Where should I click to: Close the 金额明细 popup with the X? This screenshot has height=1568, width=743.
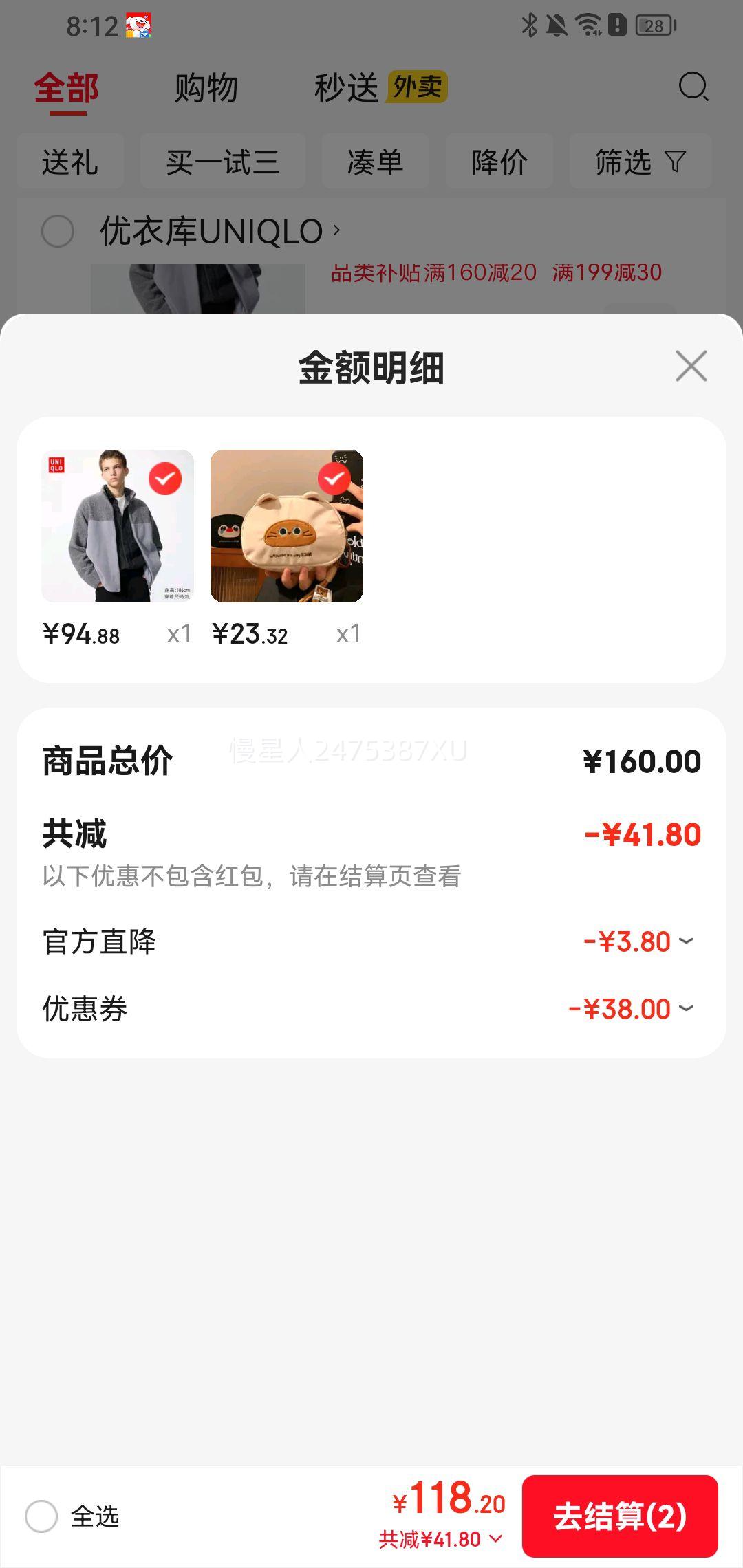point(691,367)
